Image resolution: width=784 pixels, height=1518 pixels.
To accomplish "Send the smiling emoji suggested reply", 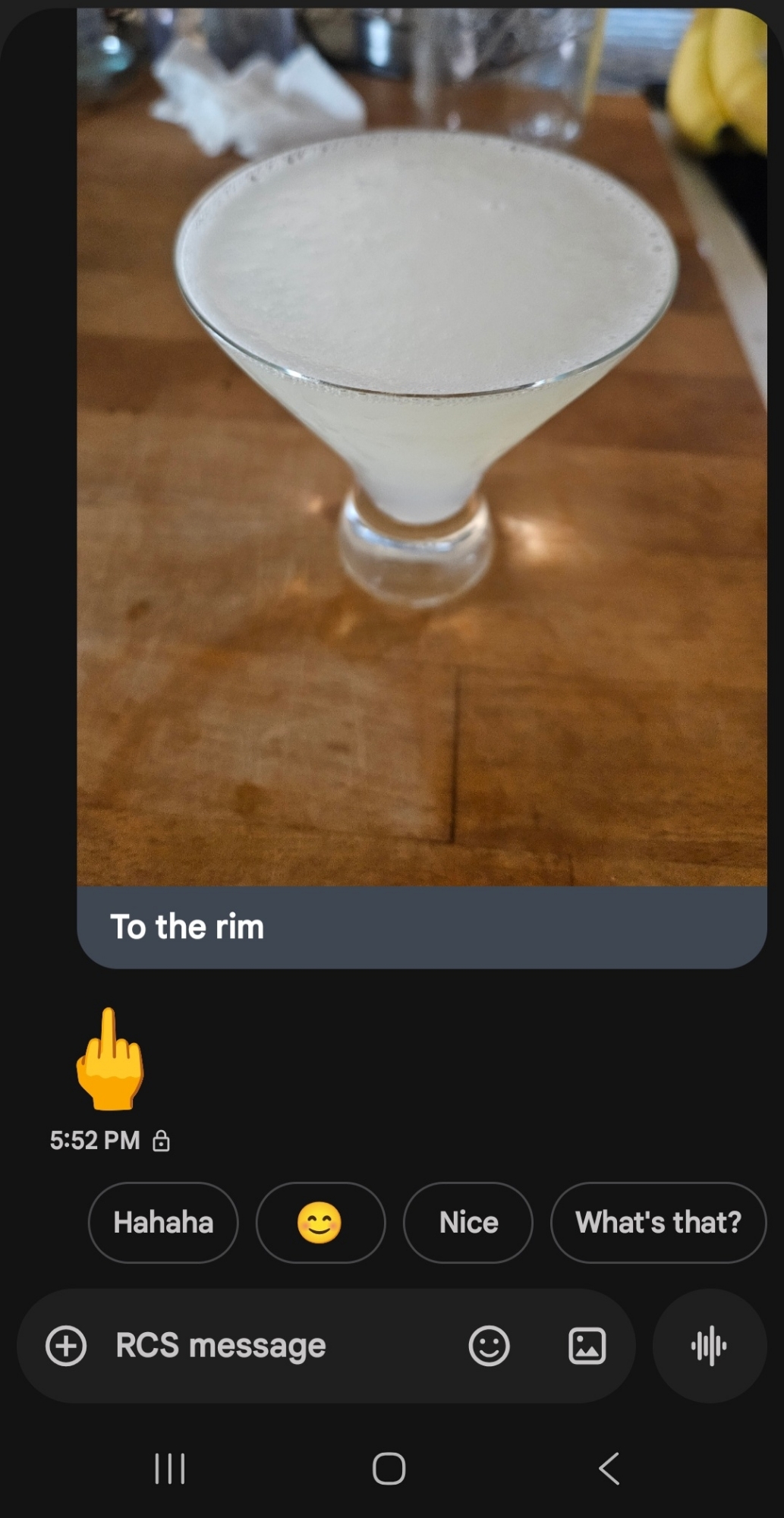I will 320,1223.
